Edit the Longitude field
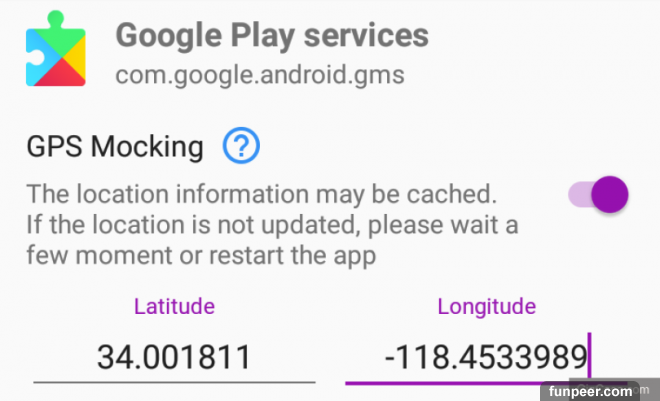 click(486, 356)
